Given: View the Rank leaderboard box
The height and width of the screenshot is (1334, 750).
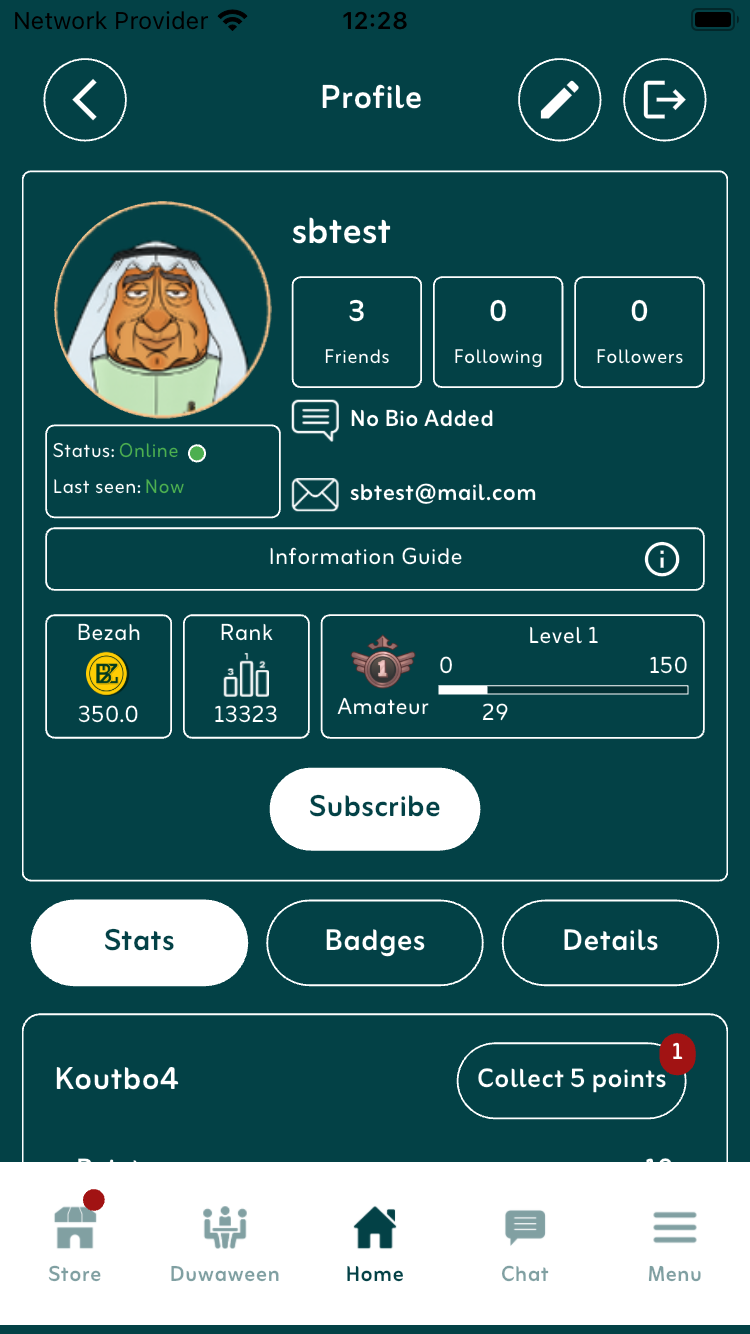Looking at the screenshot, I should point(246,677).
